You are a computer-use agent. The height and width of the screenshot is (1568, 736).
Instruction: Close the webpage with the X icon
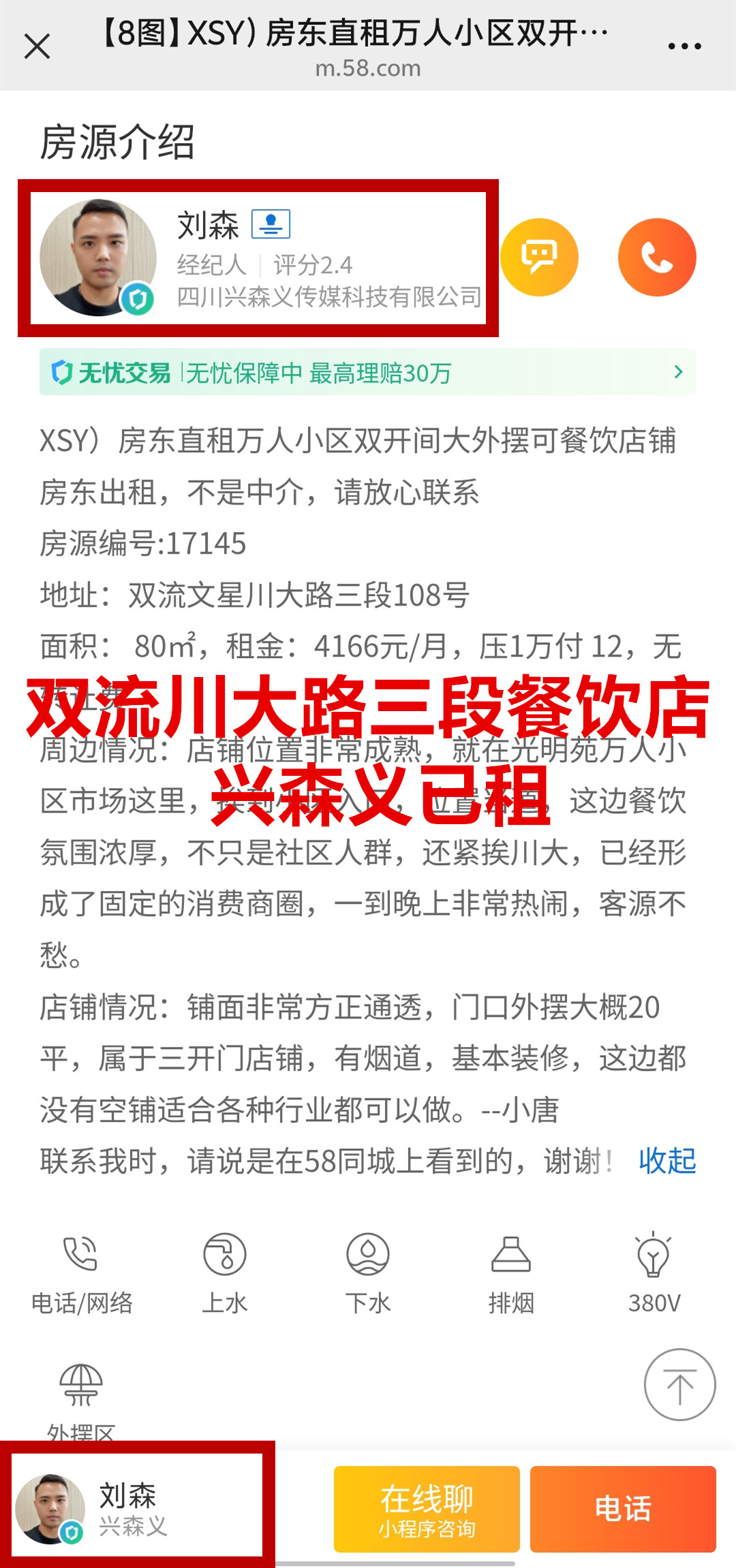37,46
